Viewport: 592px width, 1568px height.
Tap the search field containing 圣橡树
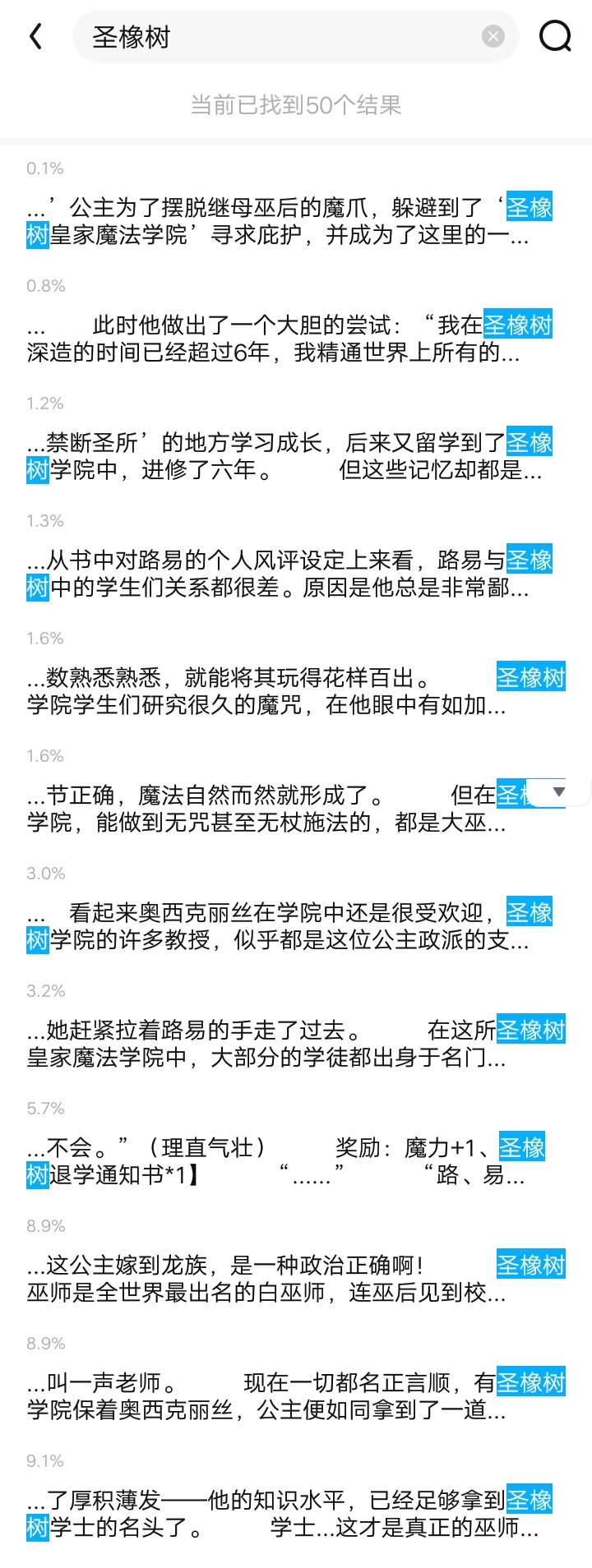tap(280, 37)
